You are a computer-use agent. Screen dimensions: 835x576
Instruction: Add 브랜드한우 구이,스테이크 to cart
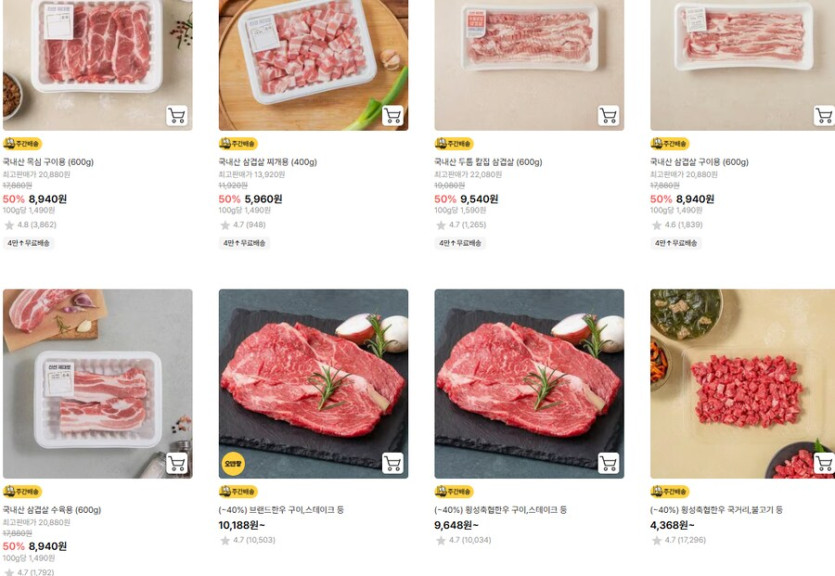(393, 463)
